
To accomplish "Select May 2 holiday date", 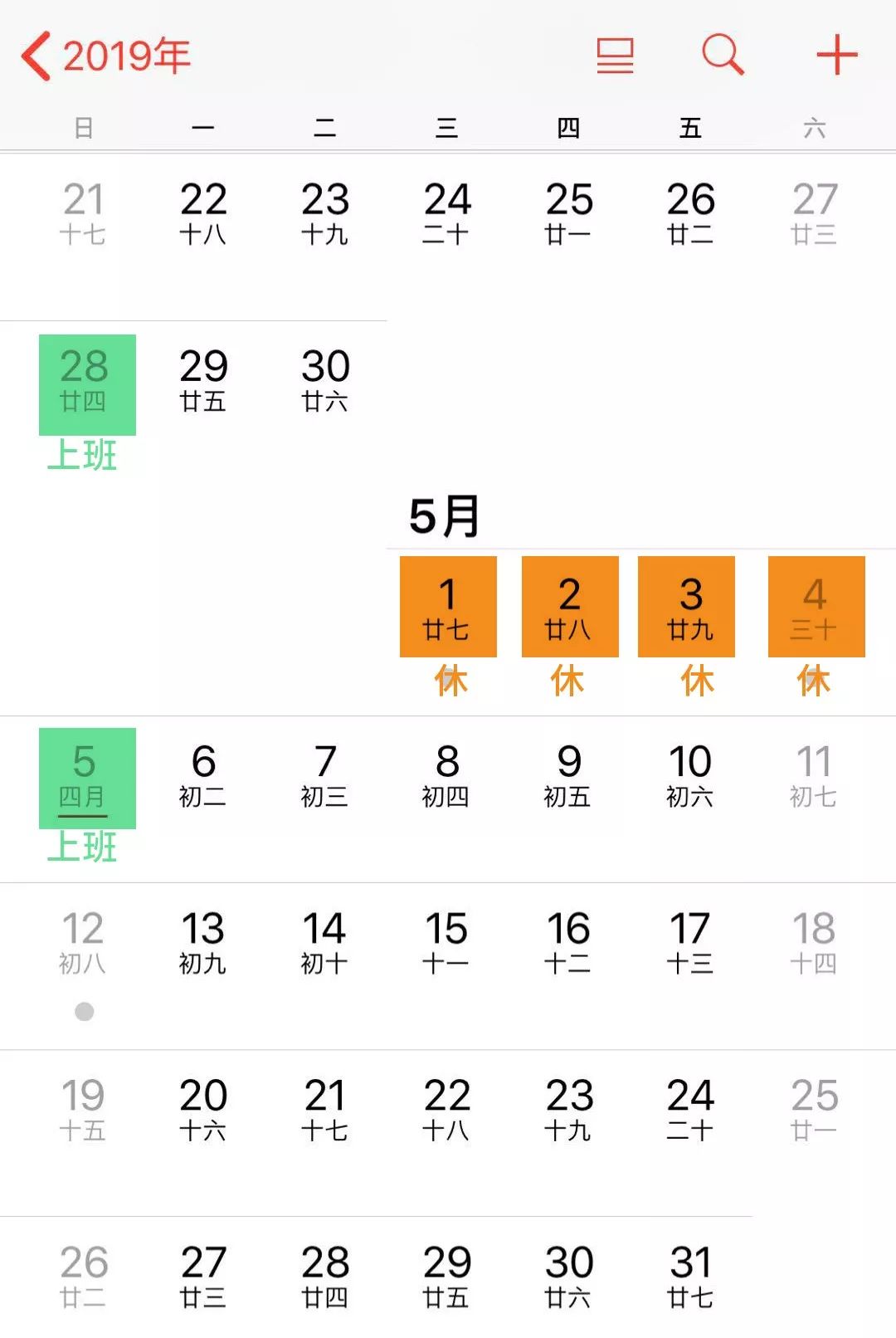I will click(570, 607).
